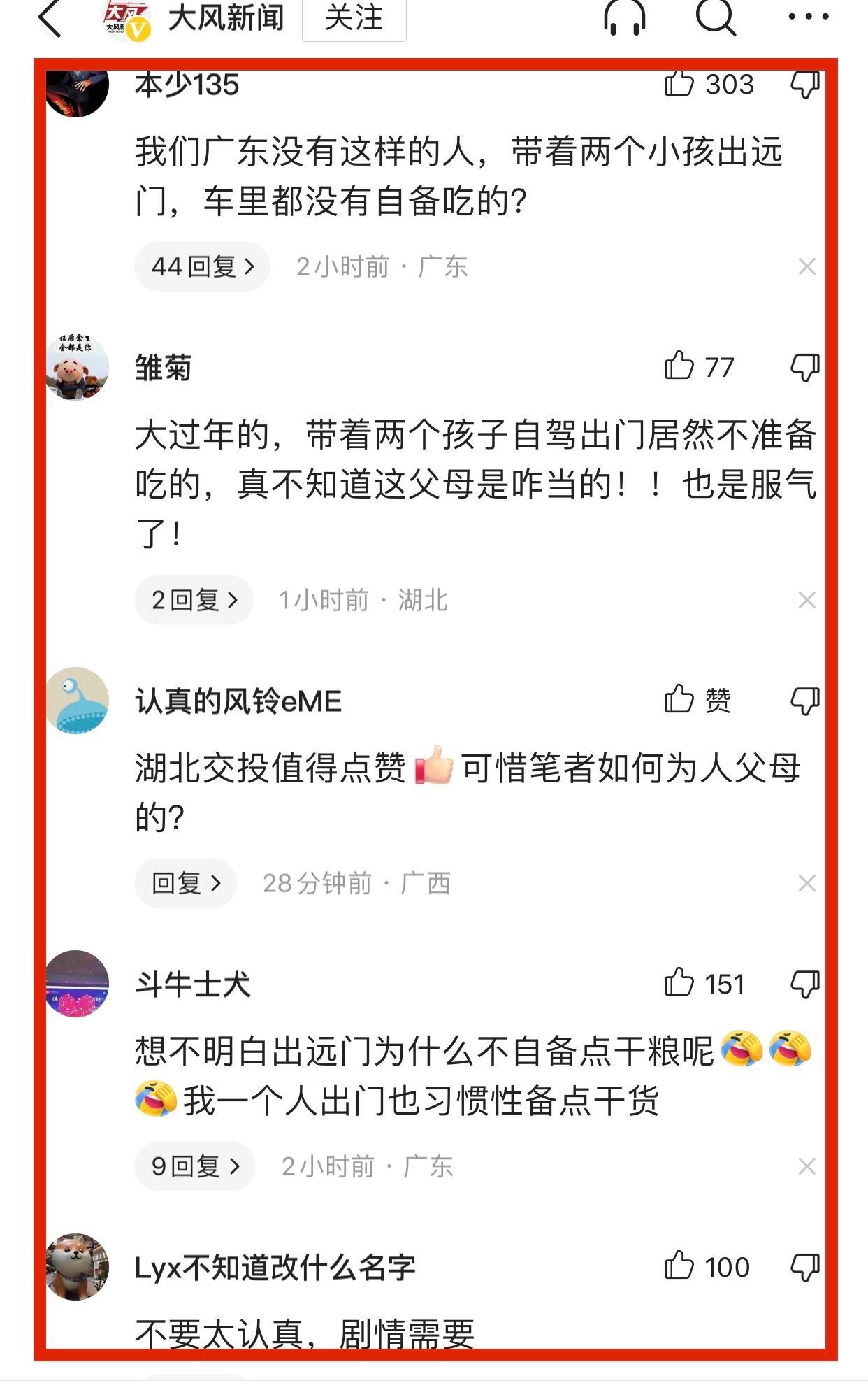Open 雏菊's profile avatar
The height and width of the screenshot is (1390, 868).
[78, 366]
